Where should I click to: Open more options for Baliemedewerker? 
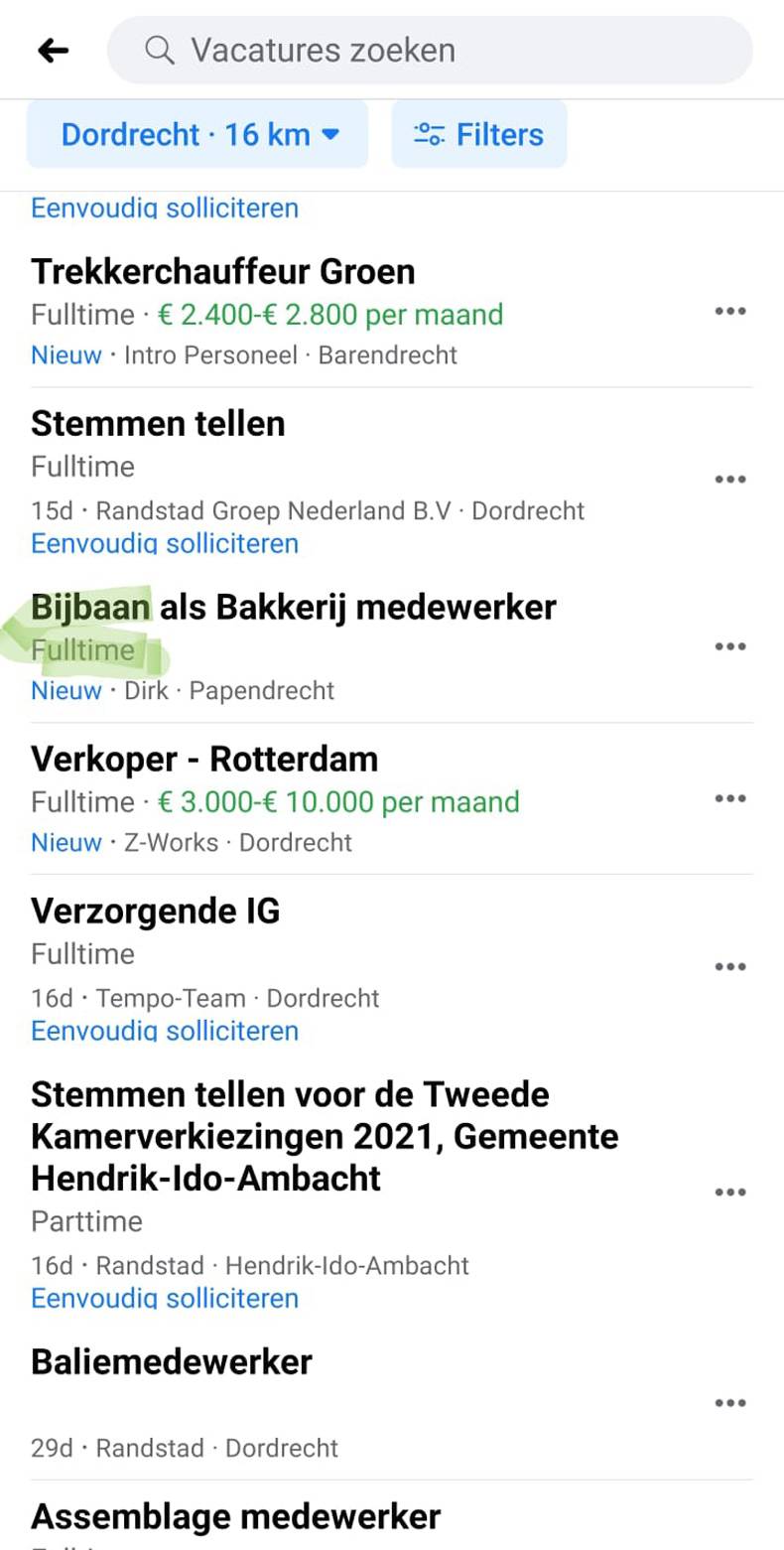click(x=729, y=1403)
